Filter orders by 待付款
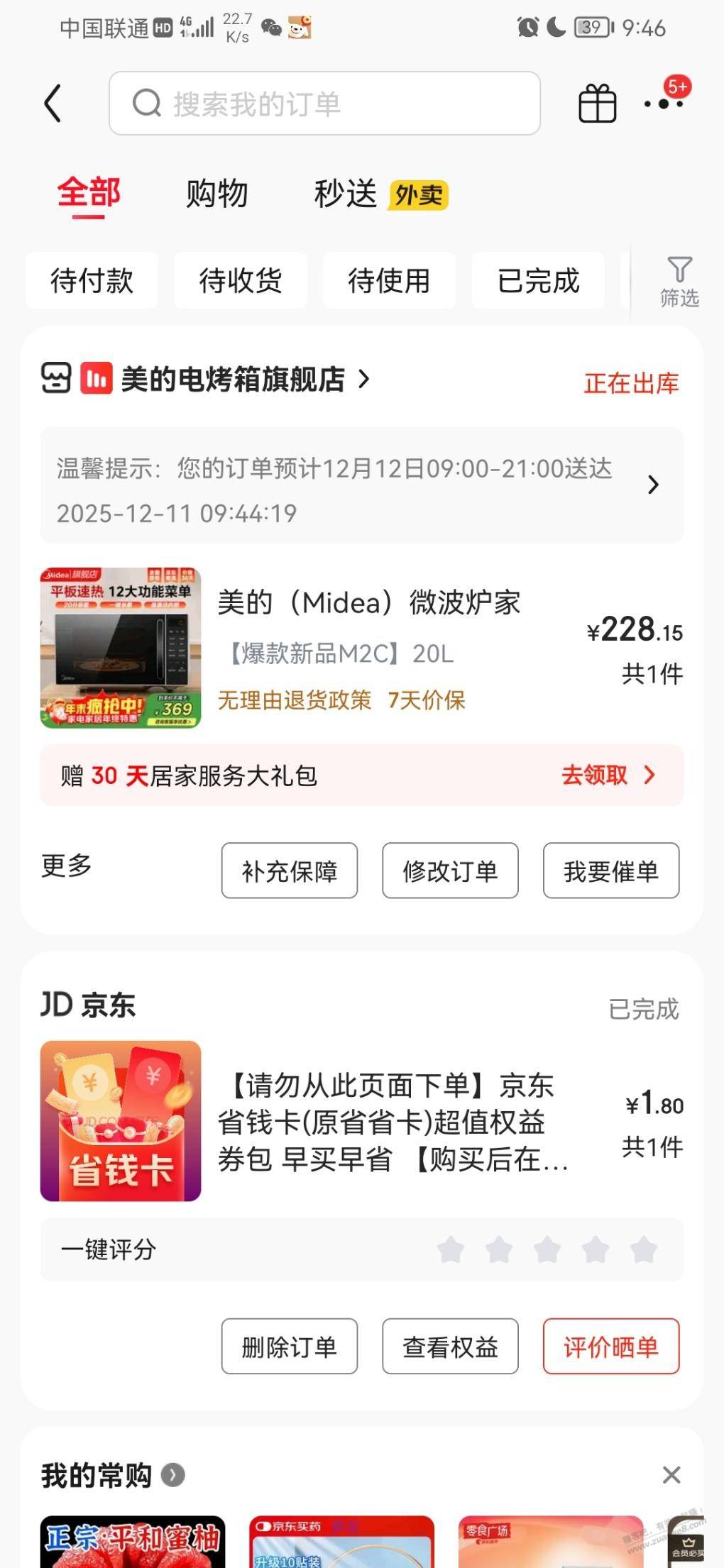The height and width of the screenshot is (1568, 724). [x=92, y=281]
